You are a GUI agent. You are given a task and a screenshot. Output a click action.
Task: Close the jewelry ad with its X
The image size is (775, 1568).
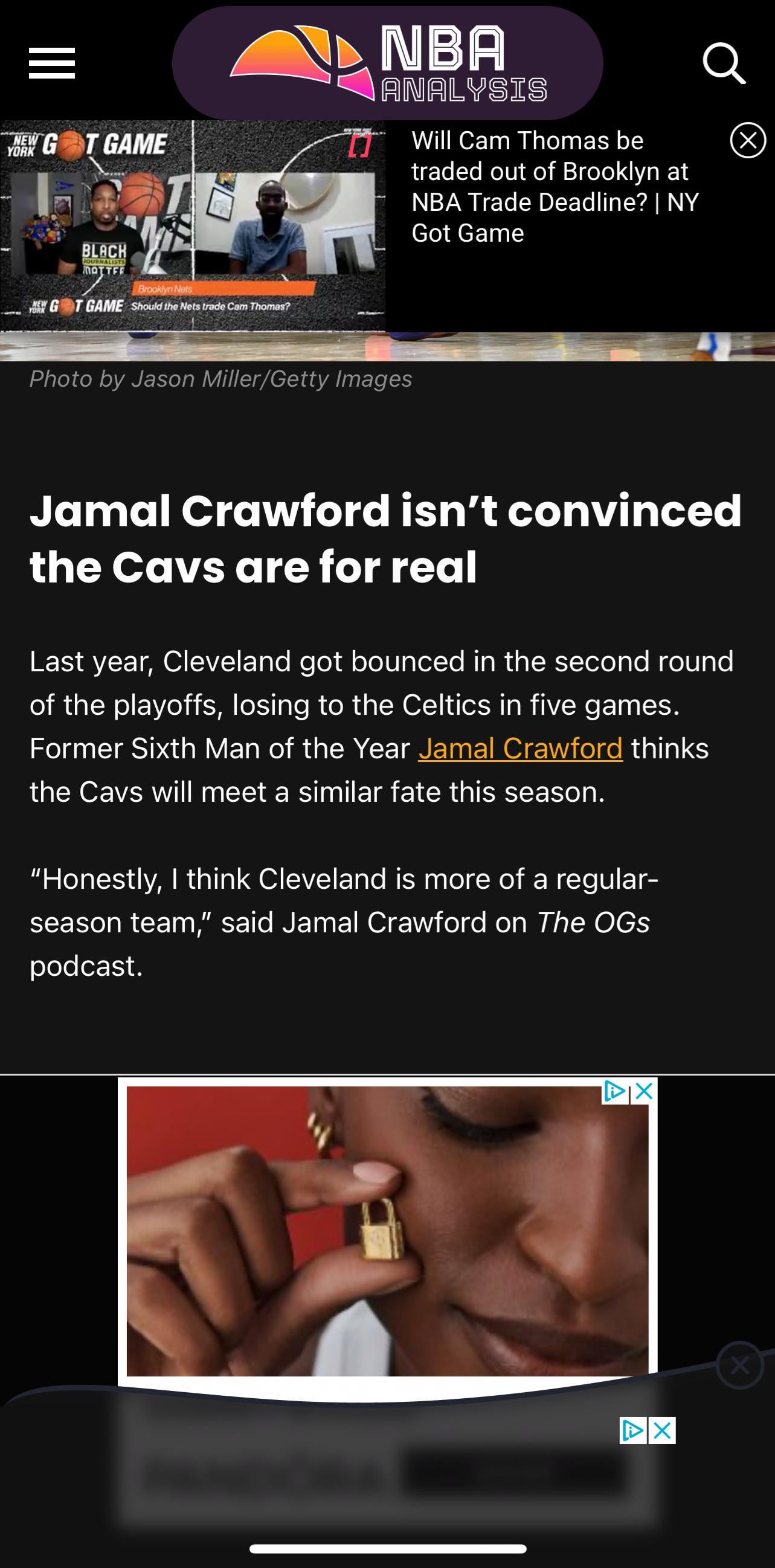(643, 1091)
